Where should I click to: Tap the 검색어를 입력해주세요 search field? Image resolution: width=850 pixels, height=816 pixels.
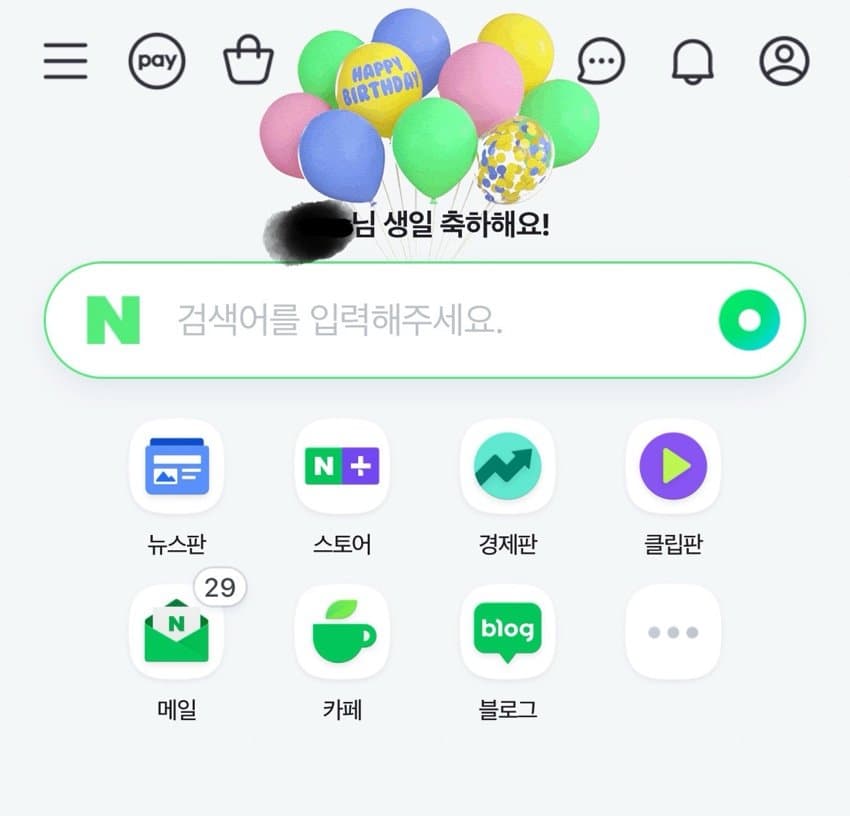point(400,320)
